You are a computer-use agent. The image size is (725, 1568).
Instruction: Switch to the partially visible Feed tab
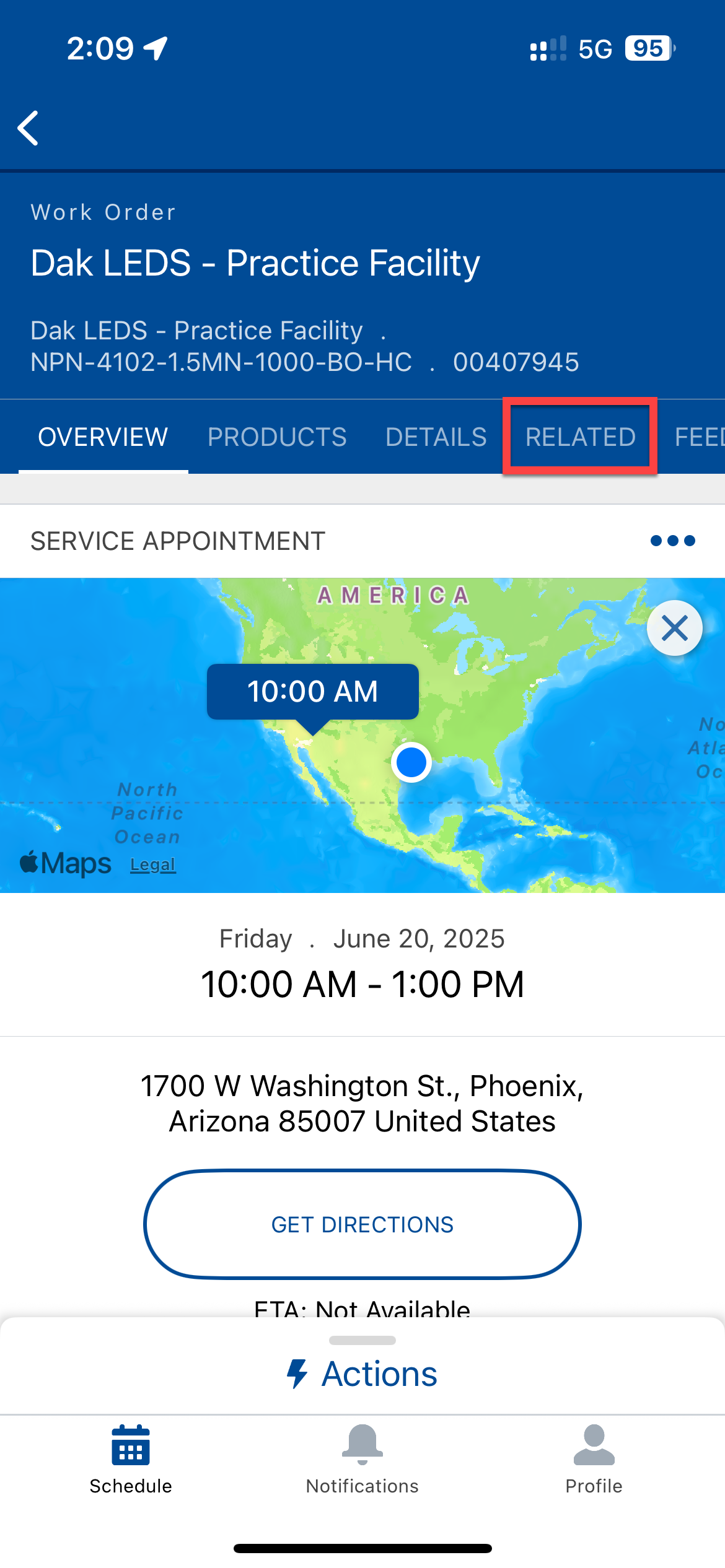tap(699, 437)
